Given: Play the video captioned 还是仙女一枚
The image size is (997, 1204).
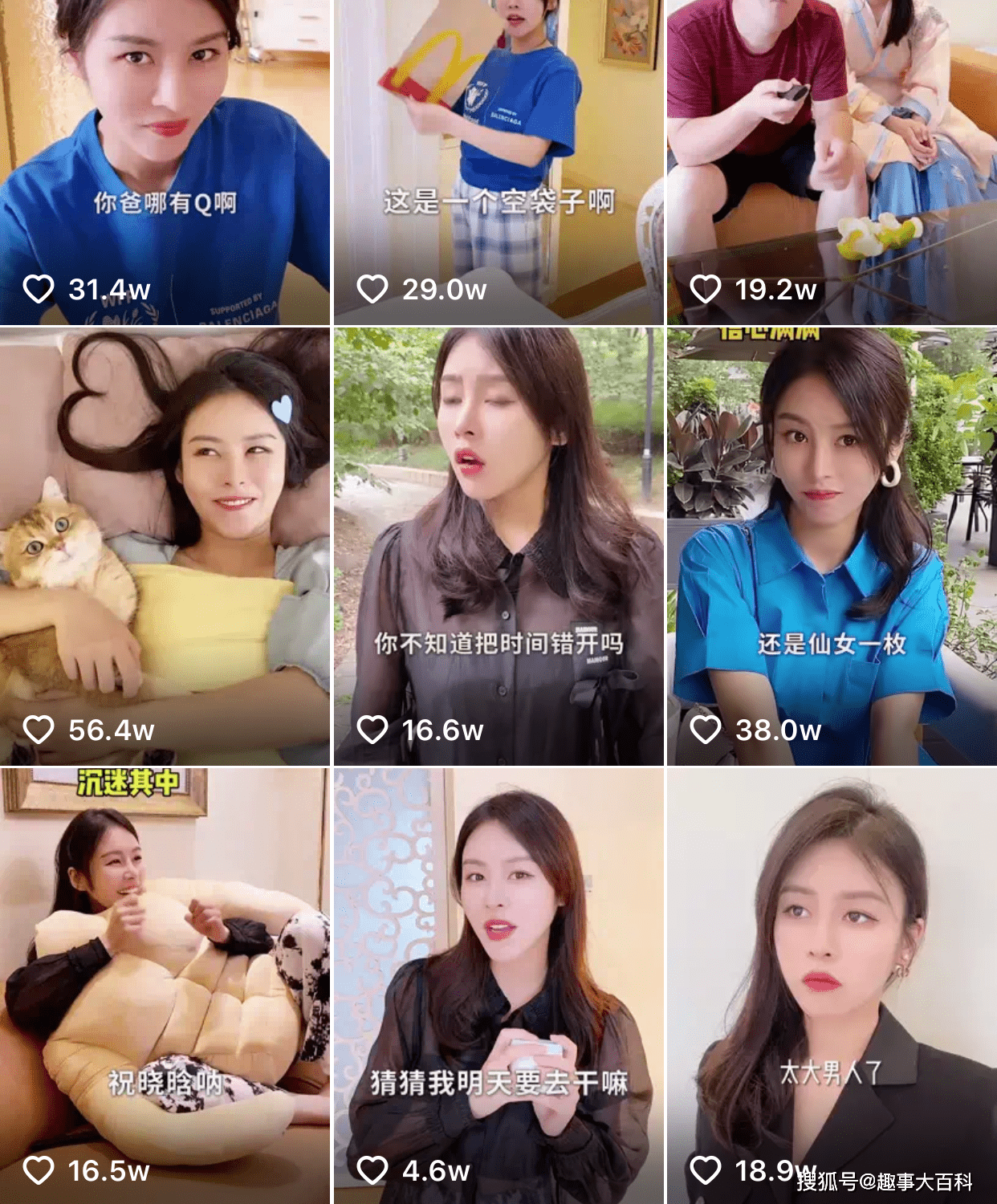Looking at the screenshot, I should click(832, 546).
